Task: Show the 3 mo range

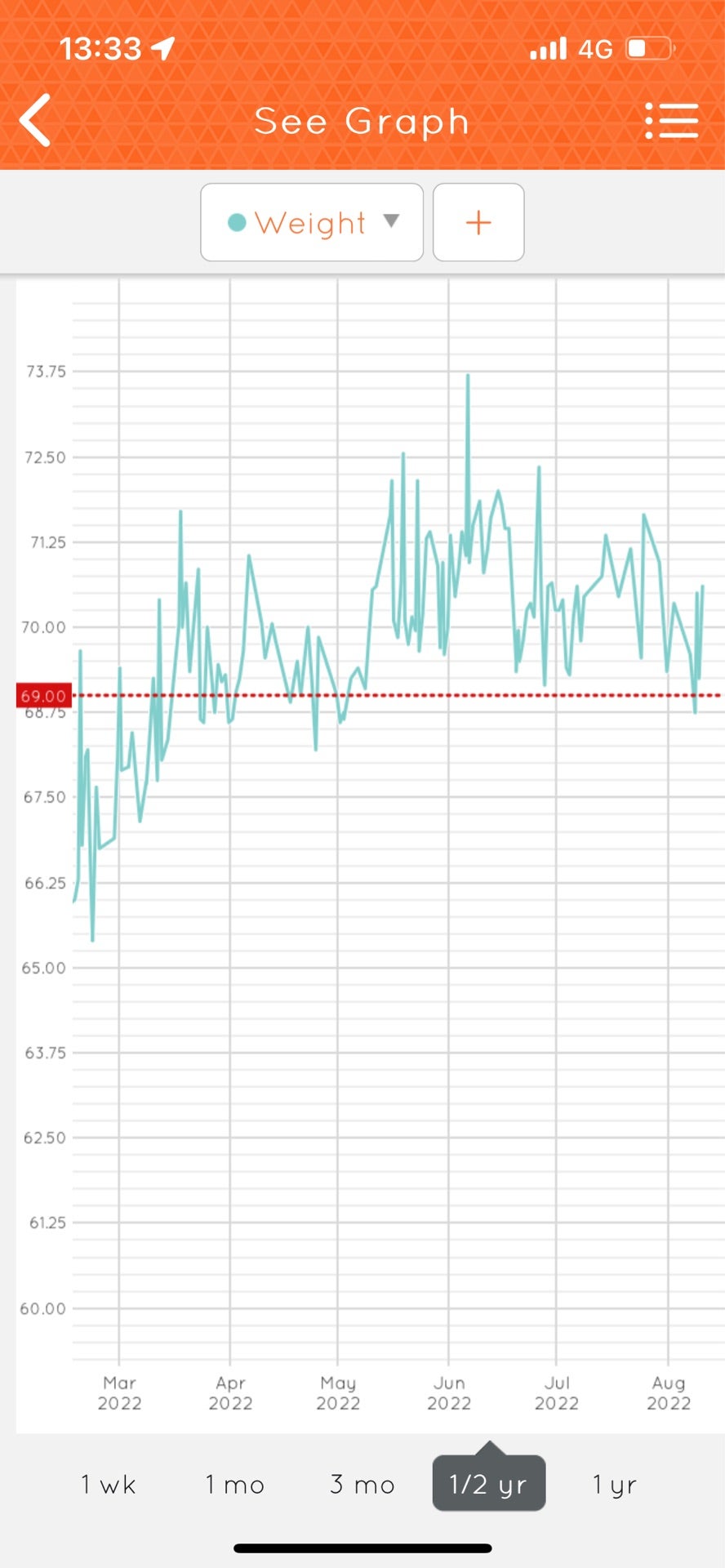Action: coord(362,1484)
